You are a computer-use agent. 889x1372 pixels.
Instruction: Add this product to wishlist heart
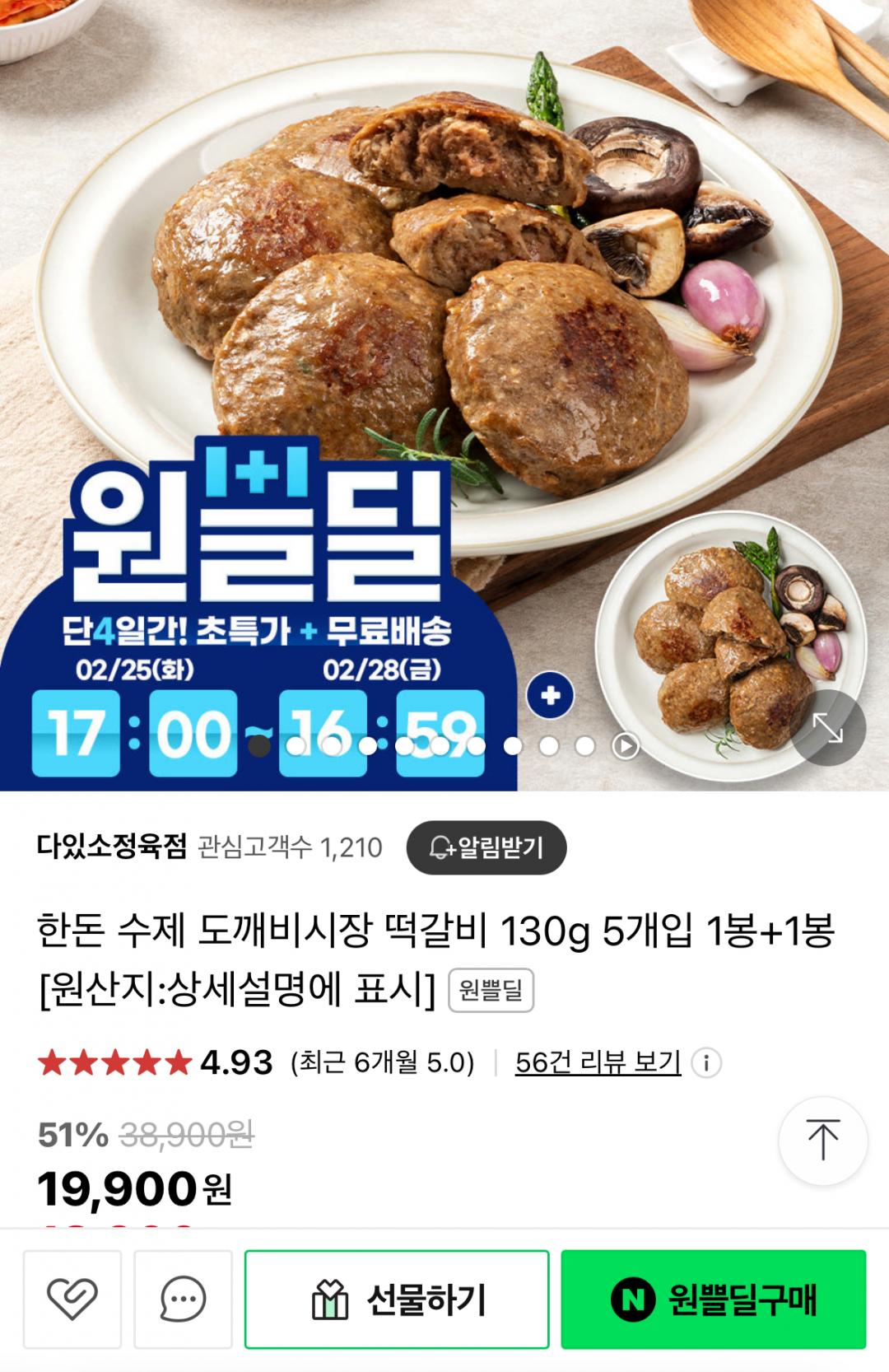coord(72,1299)
